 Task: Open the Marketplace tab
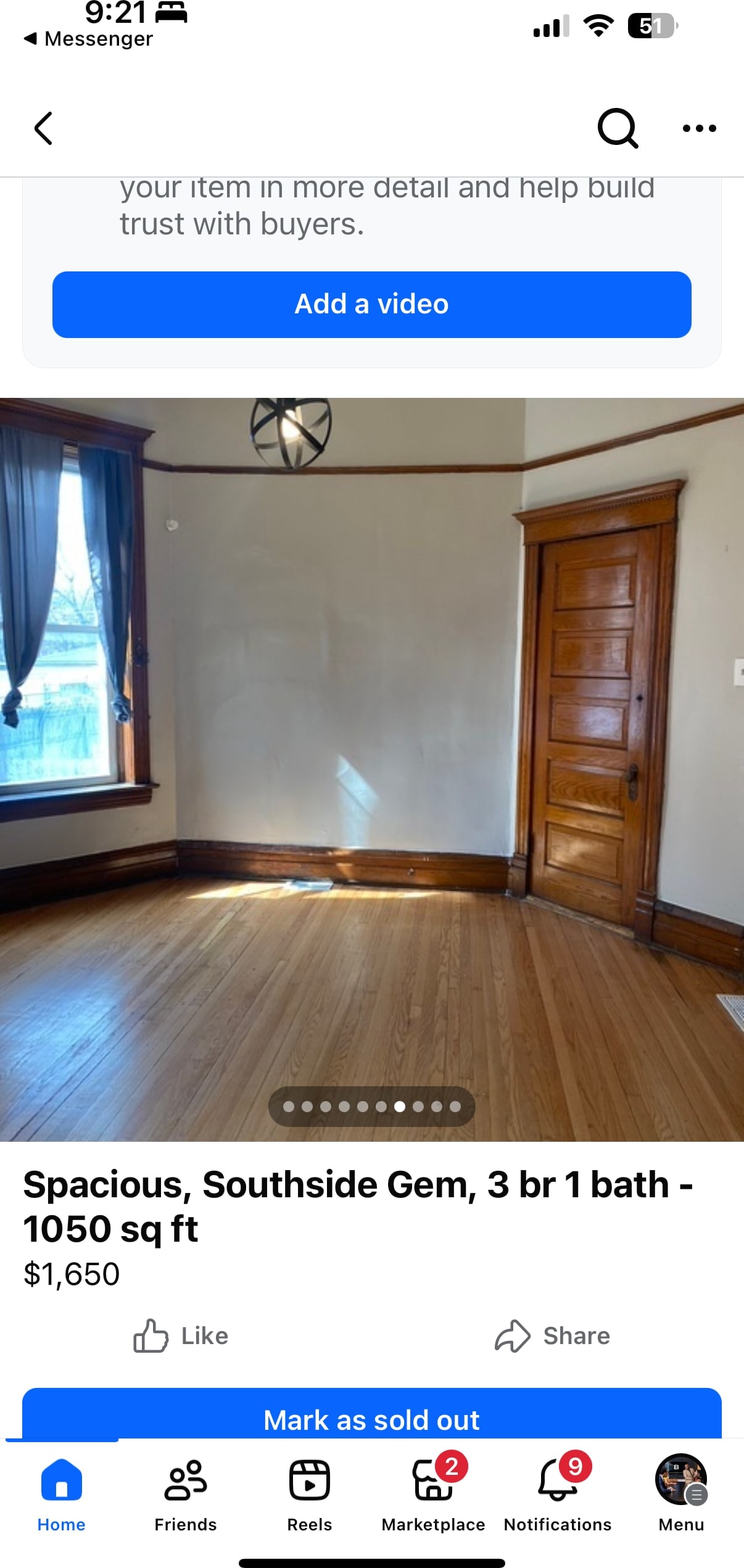433,1495
